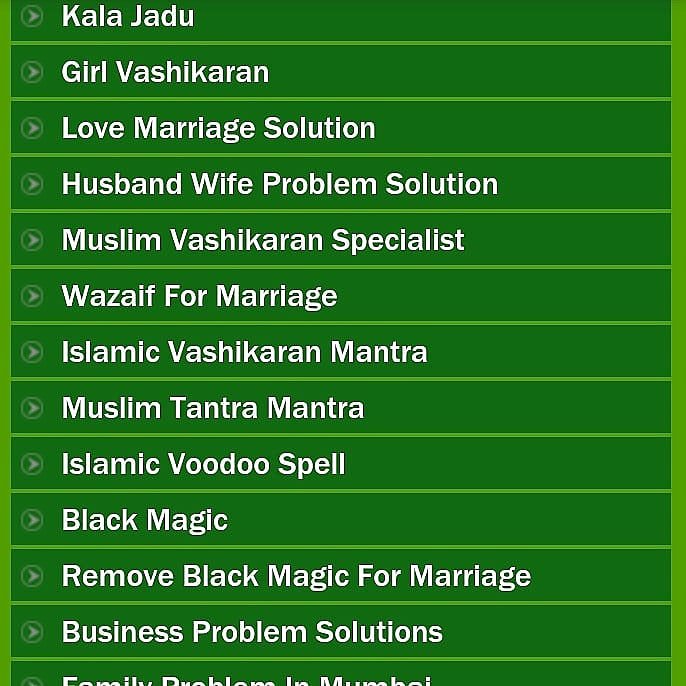Tap Islamic Voodoo Spell

203,464
